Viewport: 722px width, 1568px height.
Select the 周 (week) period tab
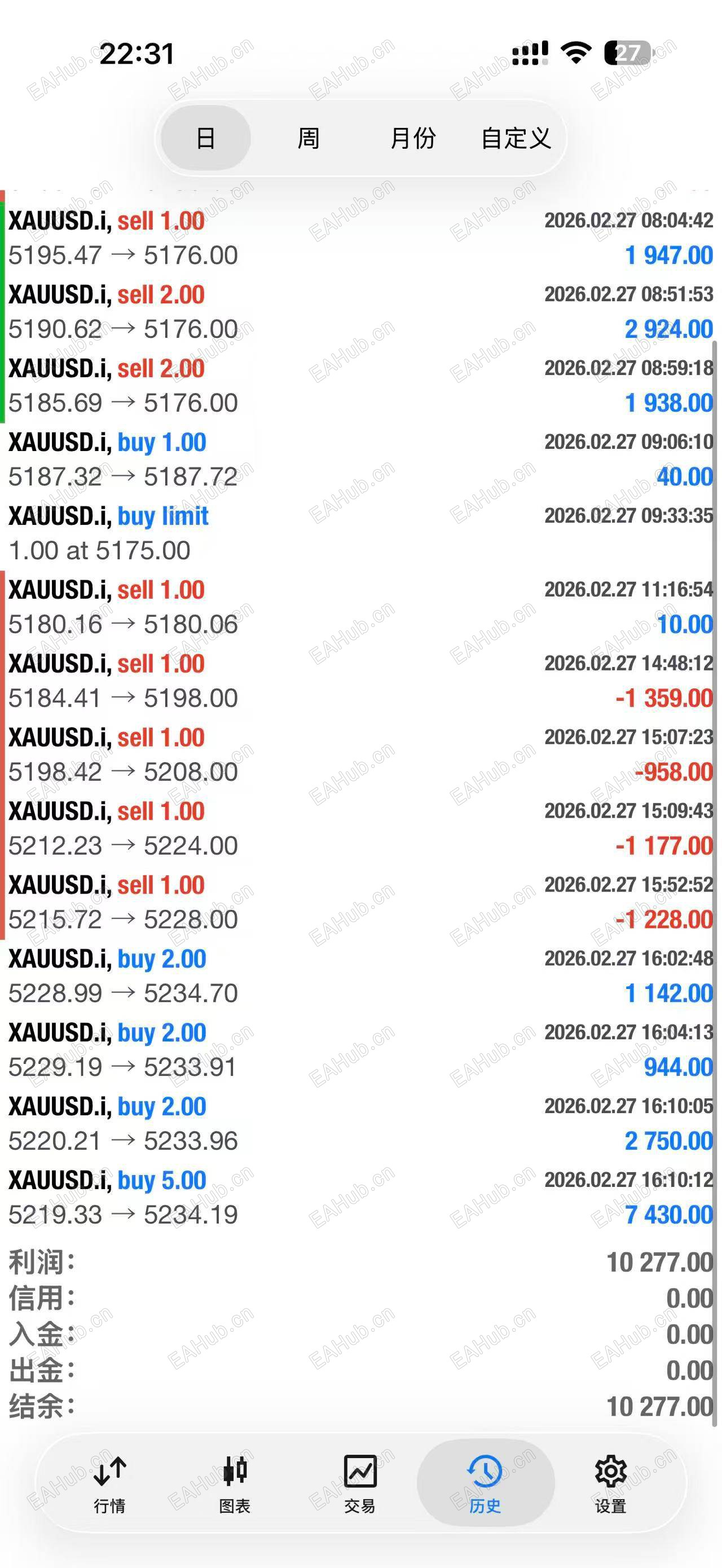tap(308, 138)
